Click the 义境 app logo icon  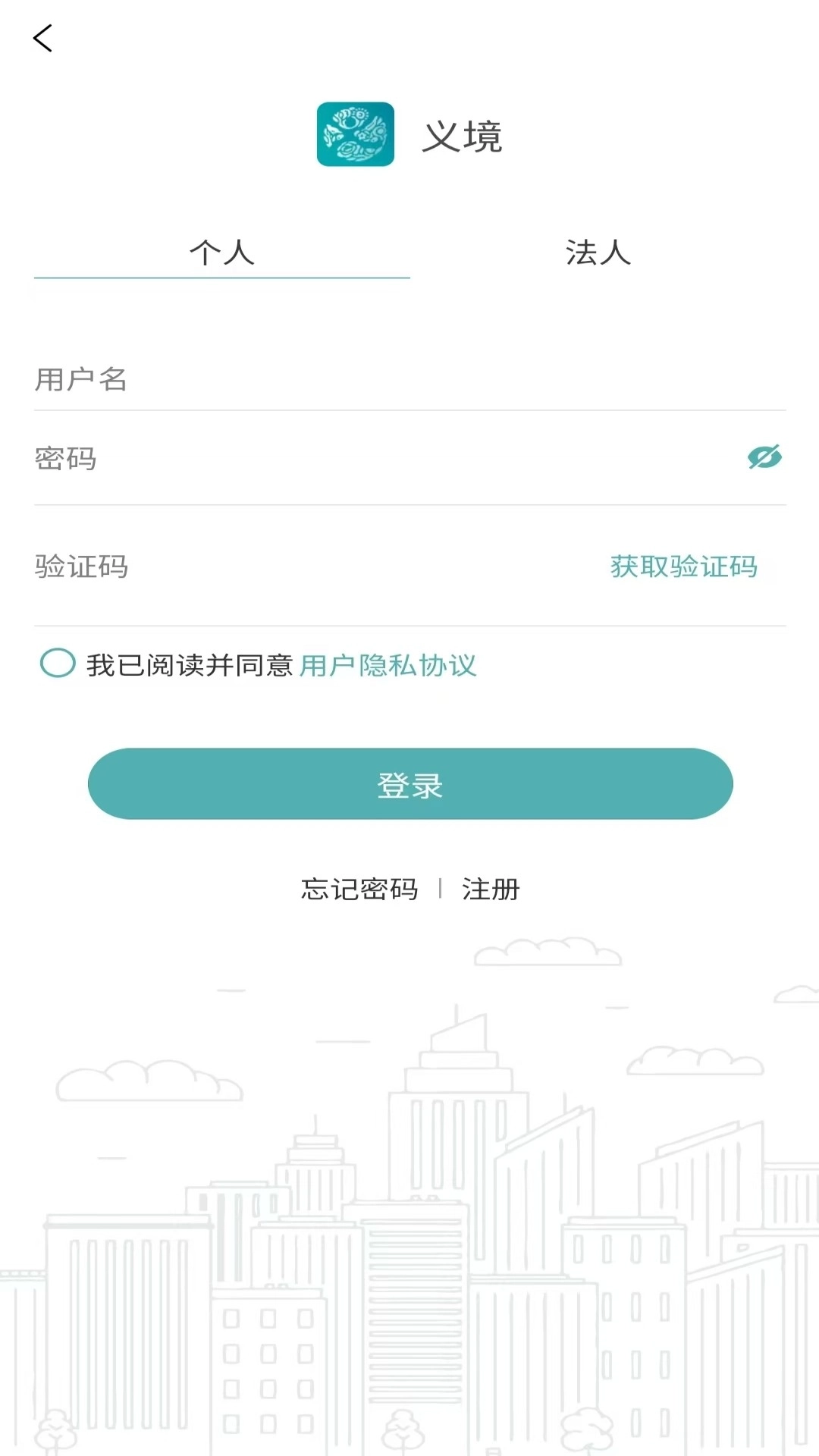pos(356,136)
